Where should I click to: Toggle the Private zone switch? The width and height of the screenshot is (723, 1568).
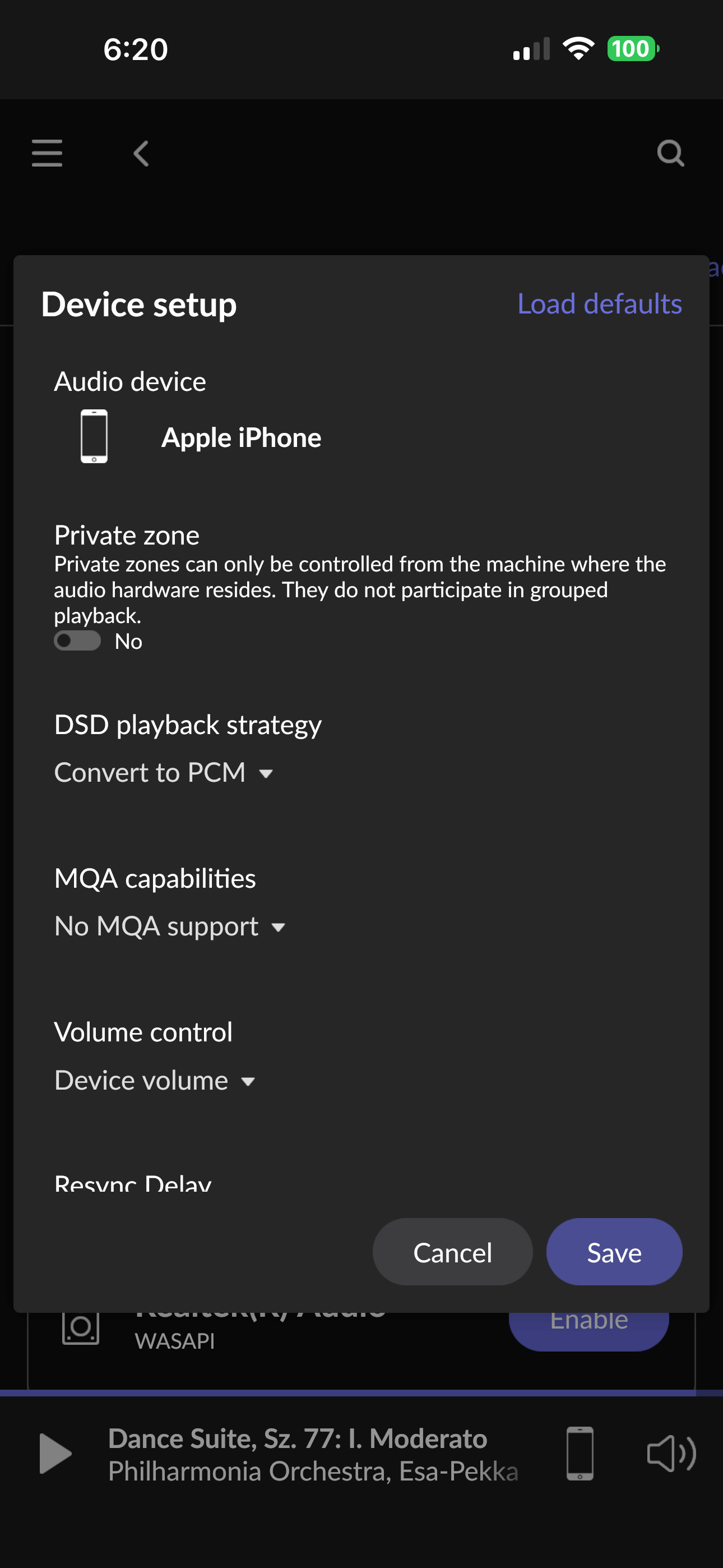click(77, 640)
